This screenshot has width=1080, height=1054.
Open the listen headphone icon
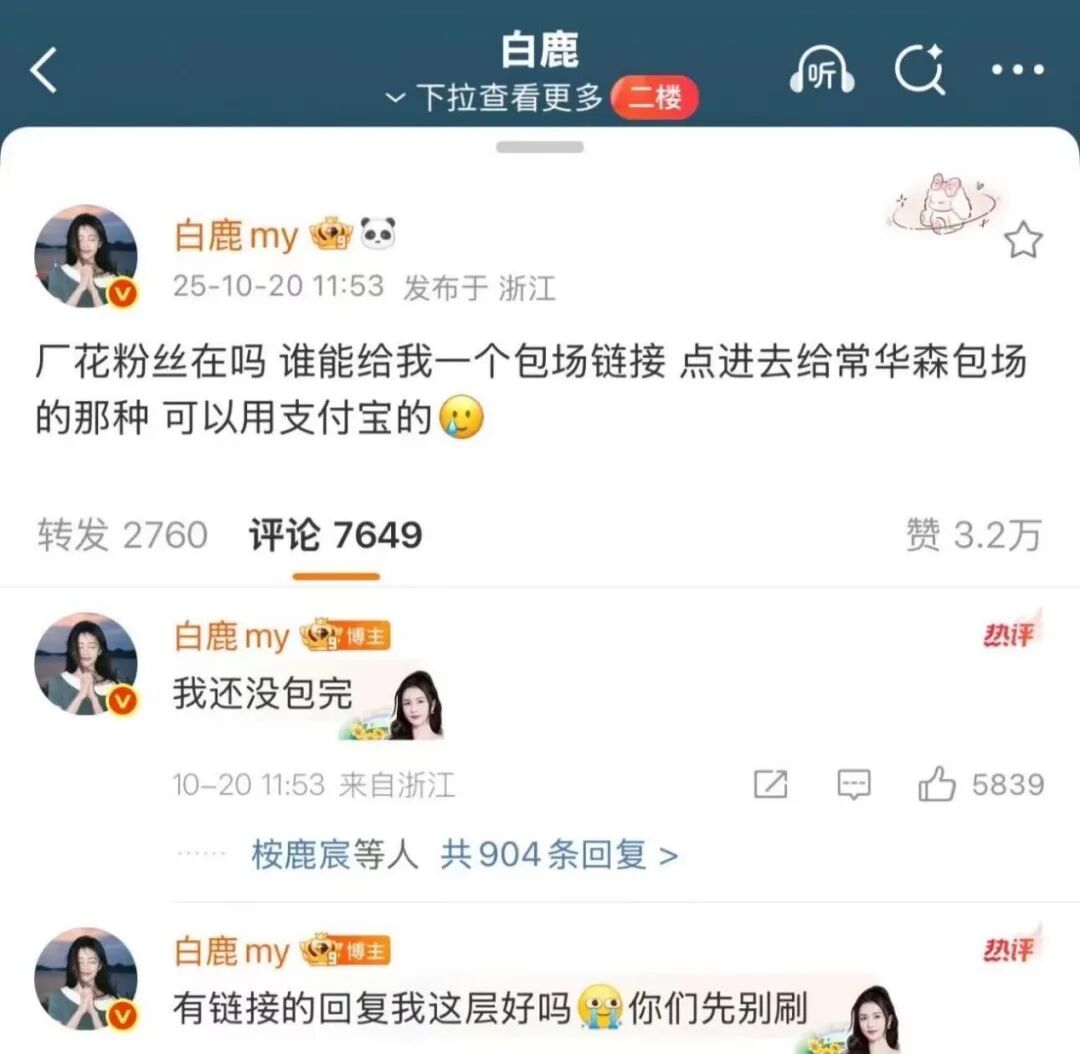pos(821,72)
